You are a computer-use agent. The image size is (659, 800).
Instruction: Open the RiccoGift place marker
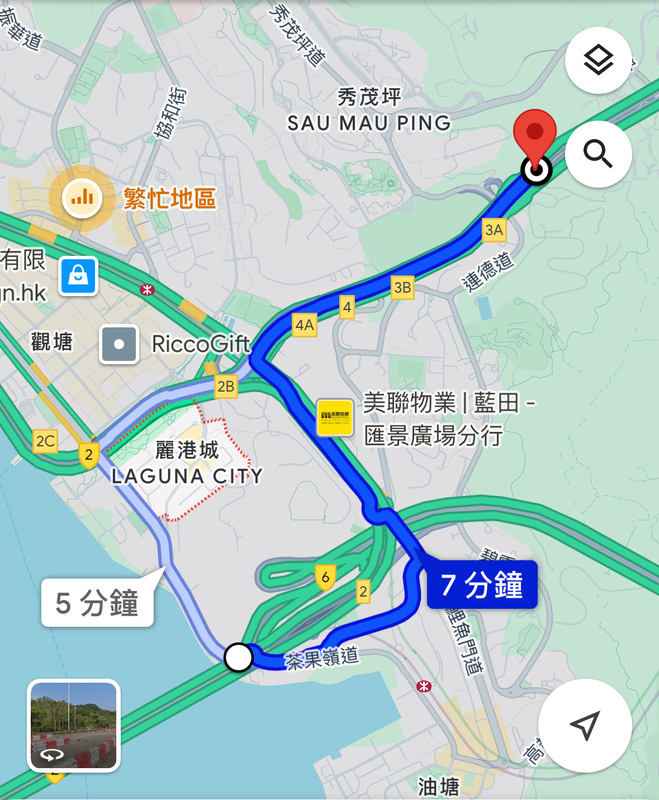click(119, 344)
